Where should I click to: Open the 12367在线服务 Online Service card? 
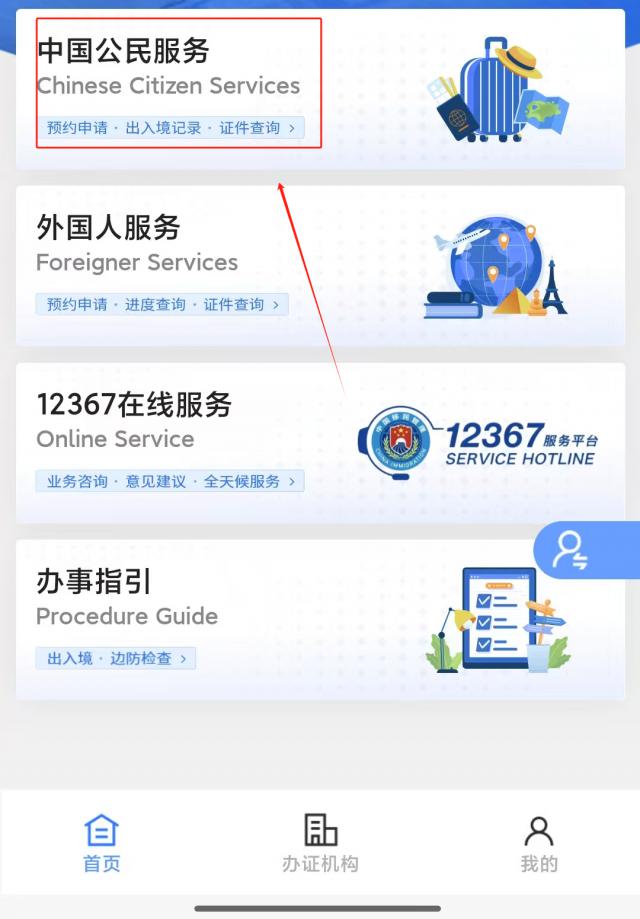170,440
